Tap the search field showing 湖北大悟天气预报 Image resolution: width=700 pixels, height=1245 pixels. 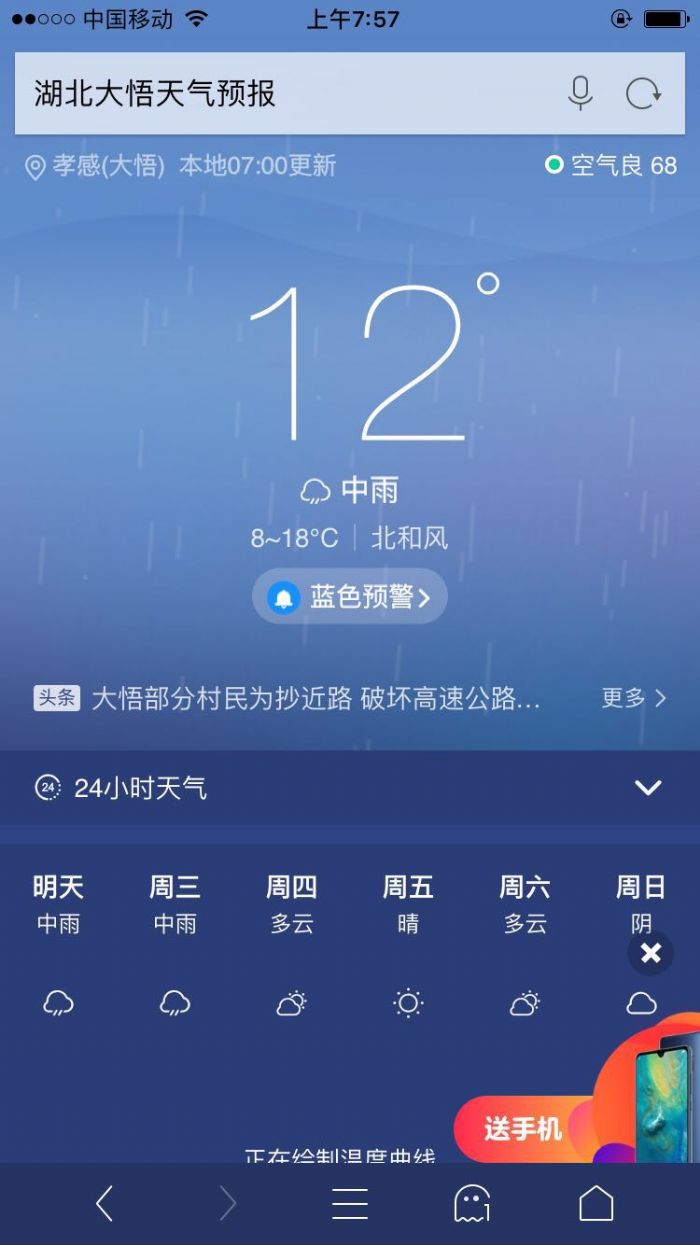tap(280, 94)
